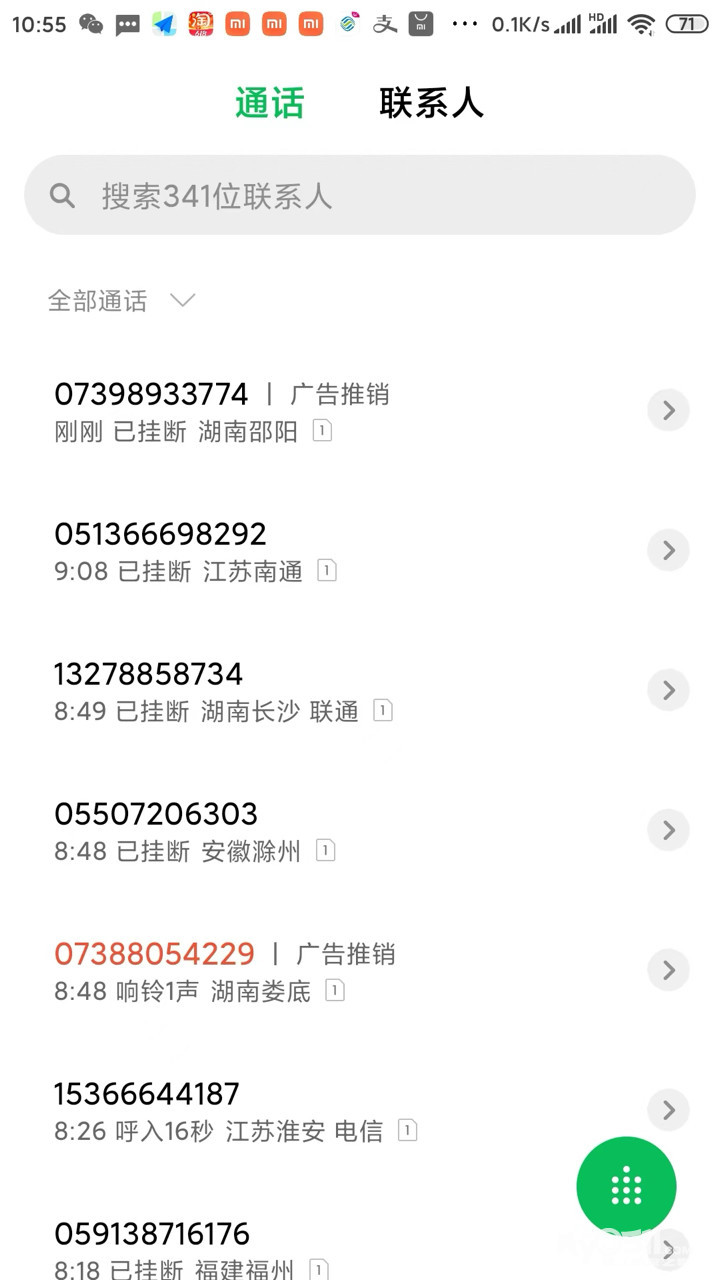View details arrow for 07398933774
720x1280 pixels.
668,411
